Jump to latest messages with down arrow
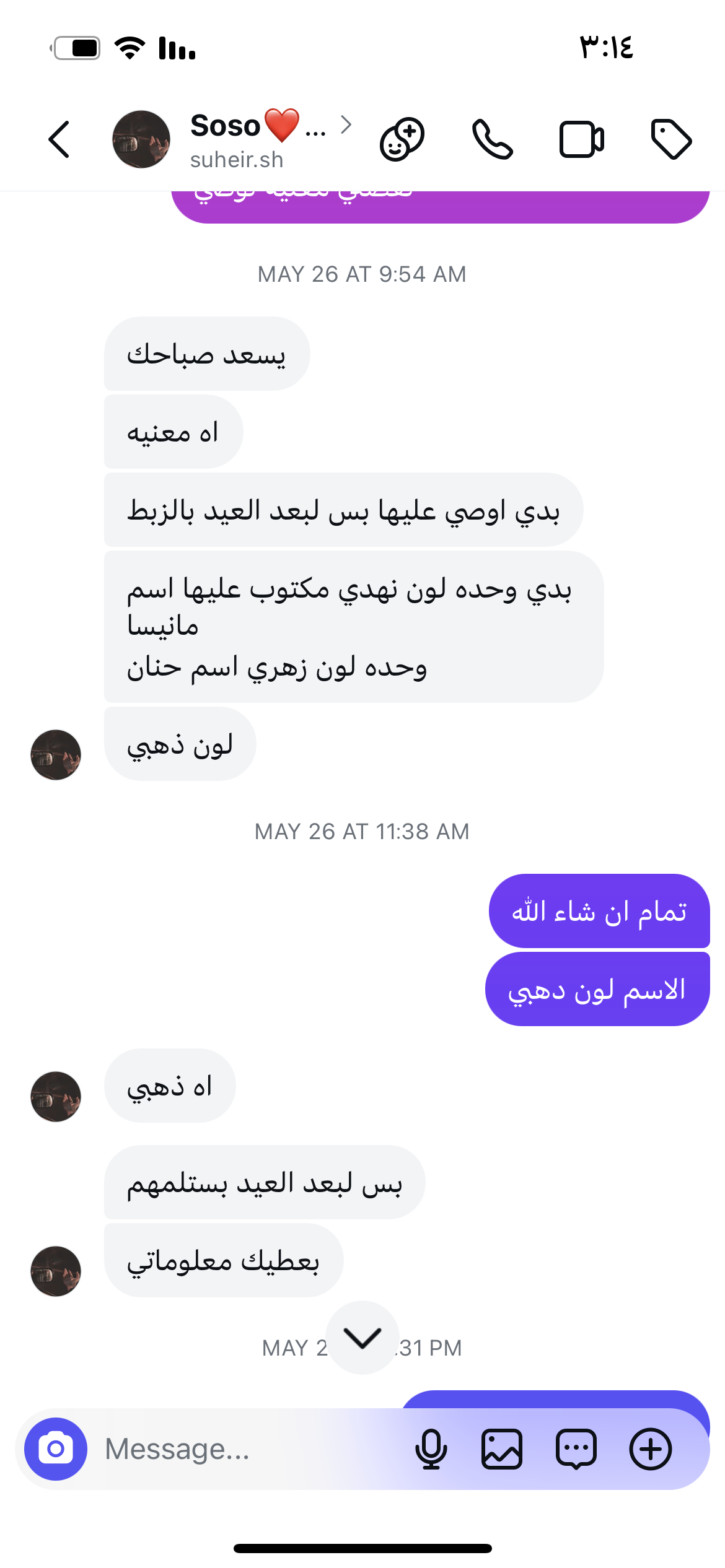725x1568 pixels. (x=362, y=1338)
